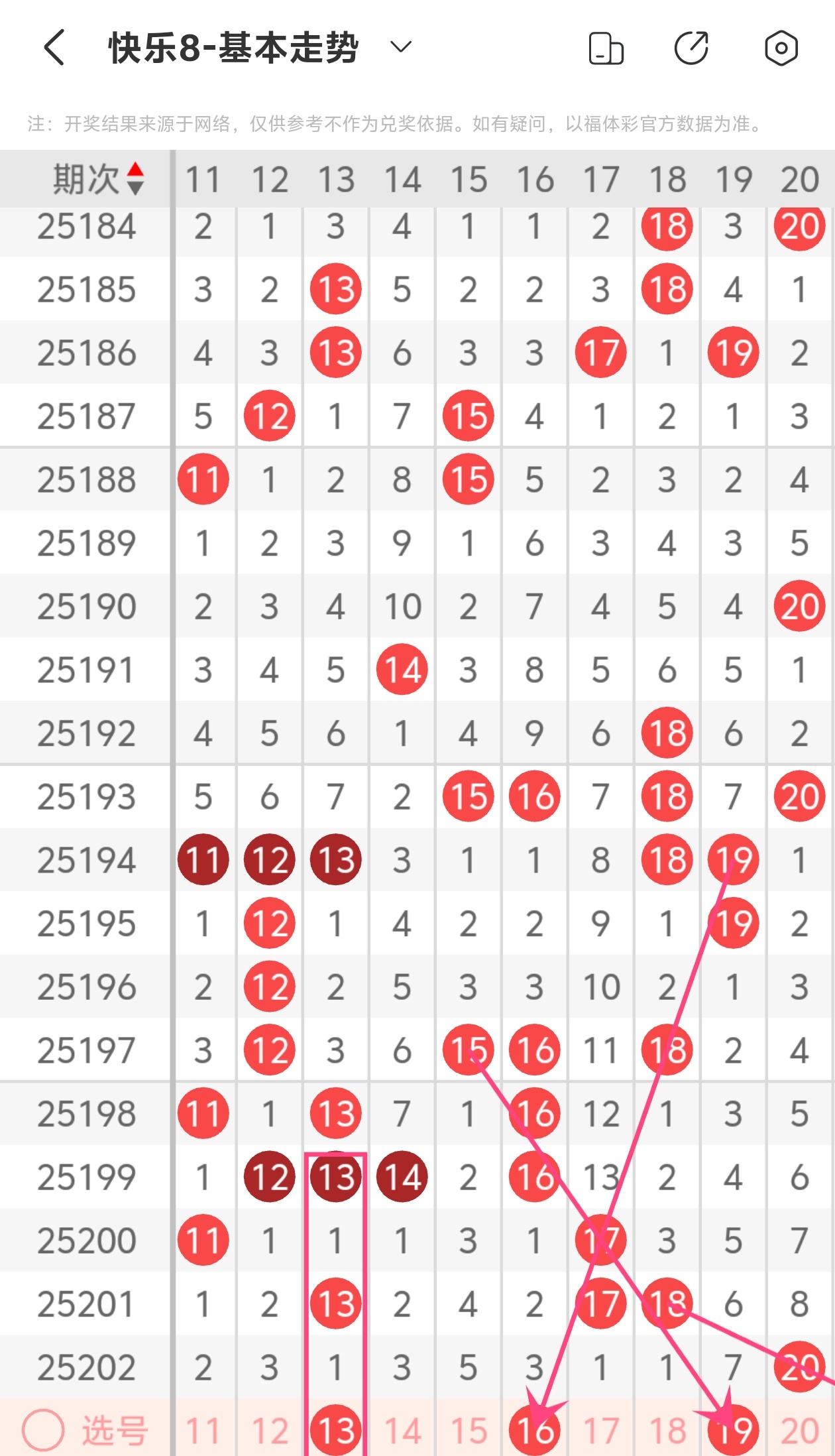Share this trend chart
Image resolution: width=835 pixels, height=1456 pixels.
coord(691,48)
